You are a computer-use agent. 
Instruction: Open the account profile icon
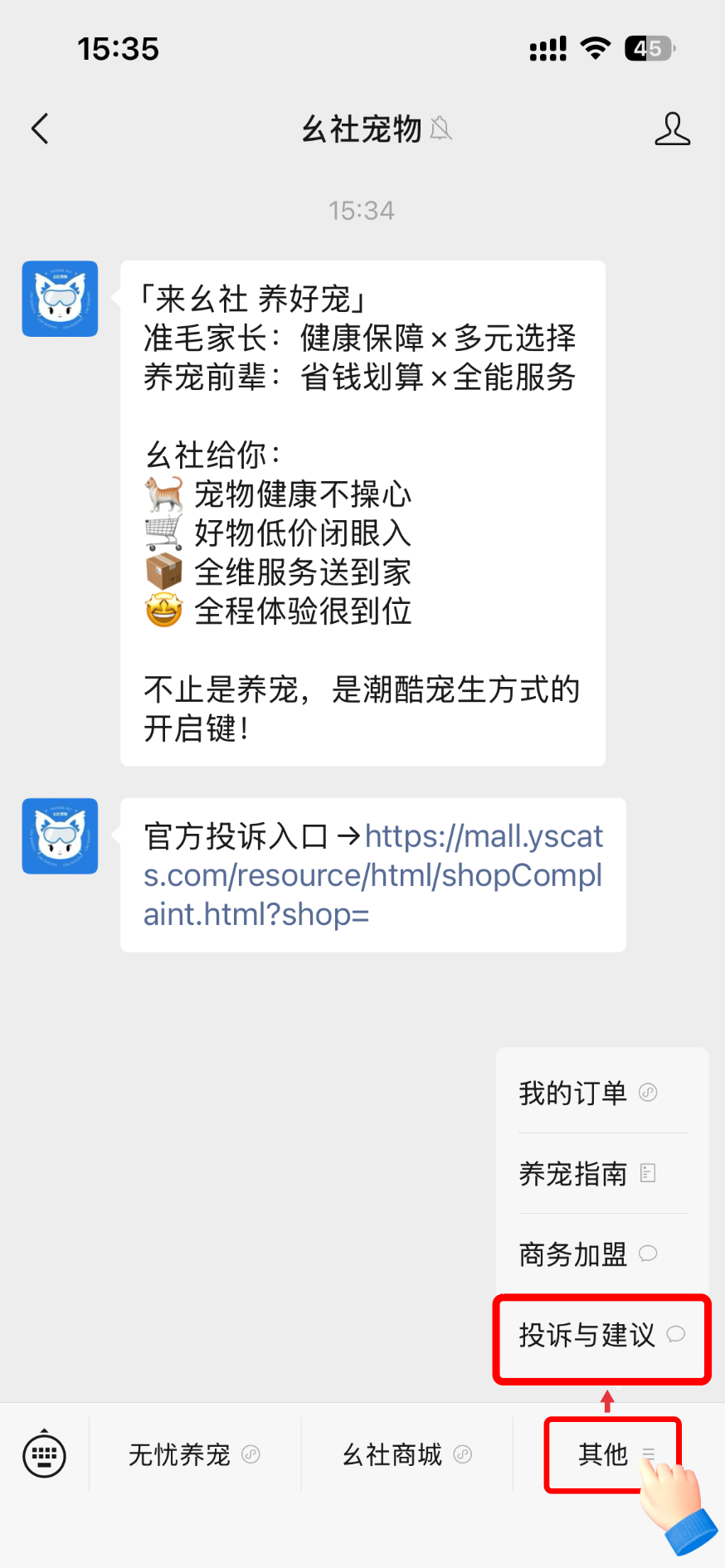pos(672,129)
